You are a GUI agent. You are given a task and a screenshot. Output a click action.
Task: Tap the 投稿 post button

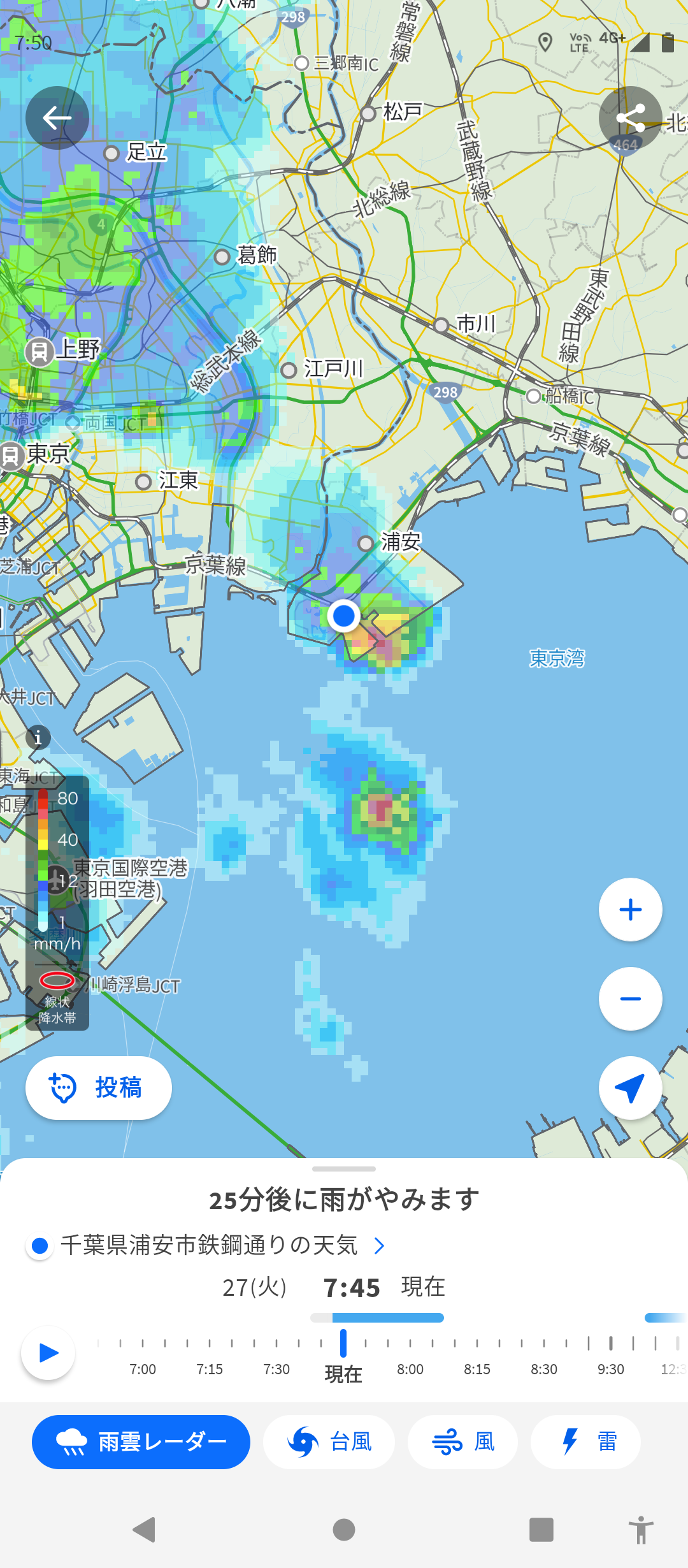[99, 1088]
